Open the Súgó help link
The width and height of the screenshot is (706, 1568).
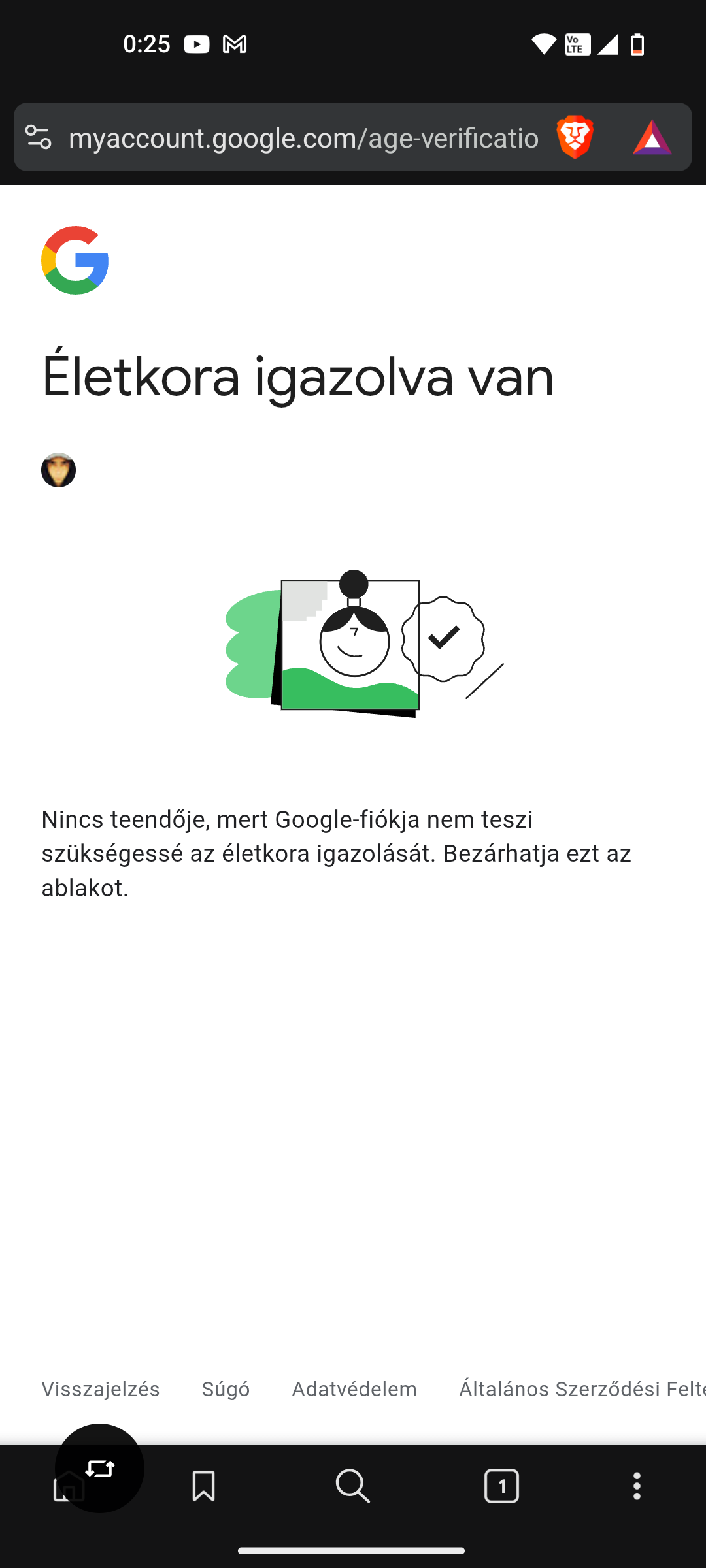(226, 1389)
